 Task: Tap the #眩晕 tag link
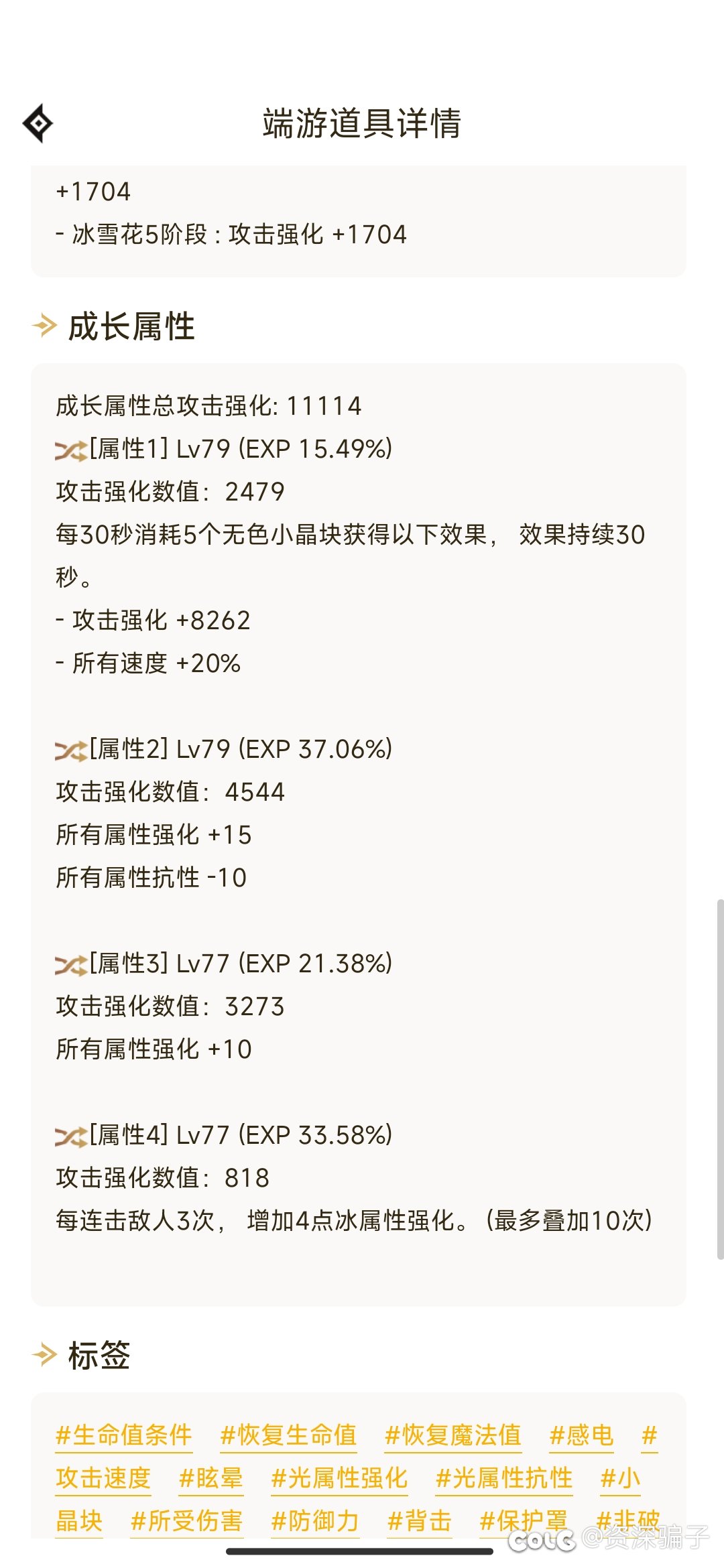point(211,1478)
